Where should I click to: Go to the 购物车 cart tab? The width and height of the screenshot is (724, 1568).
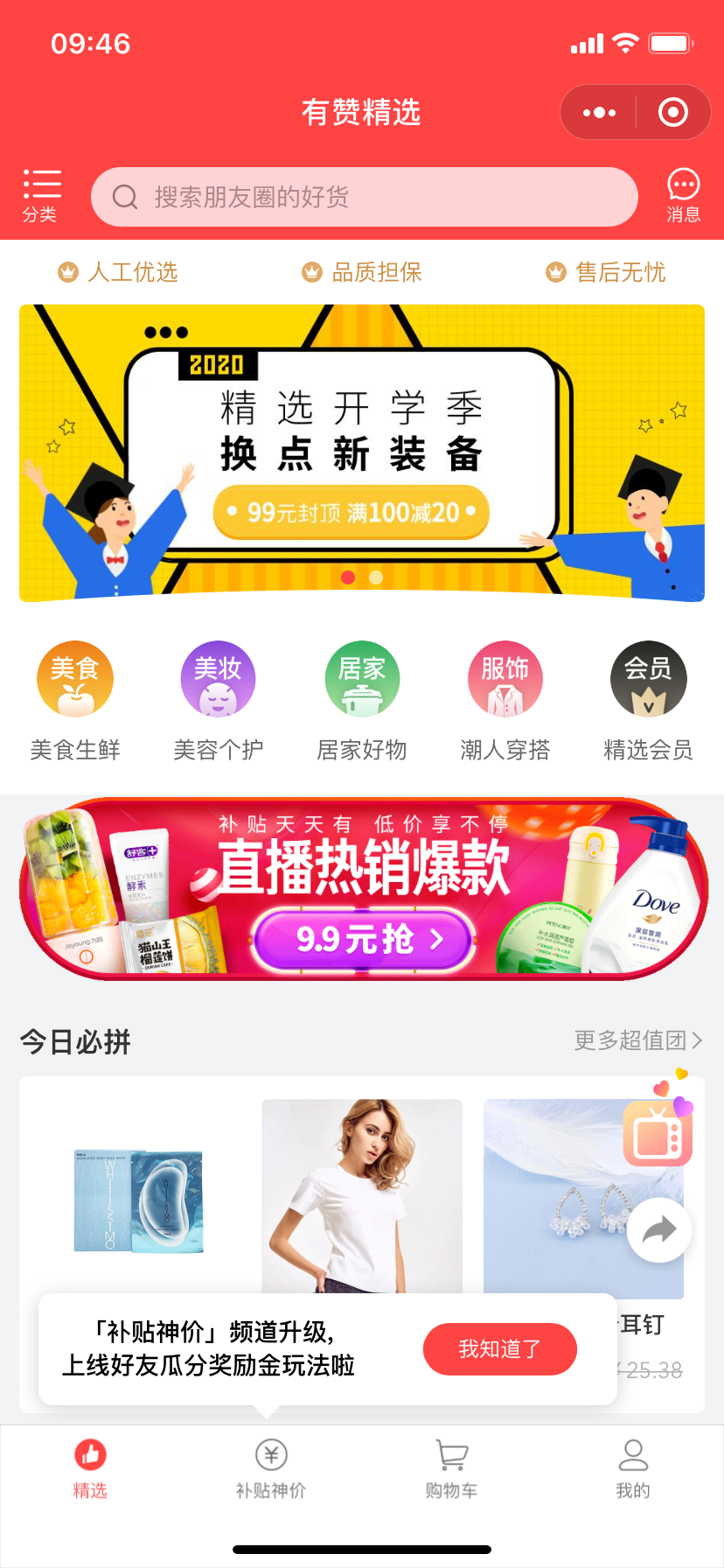(451, 1469)
